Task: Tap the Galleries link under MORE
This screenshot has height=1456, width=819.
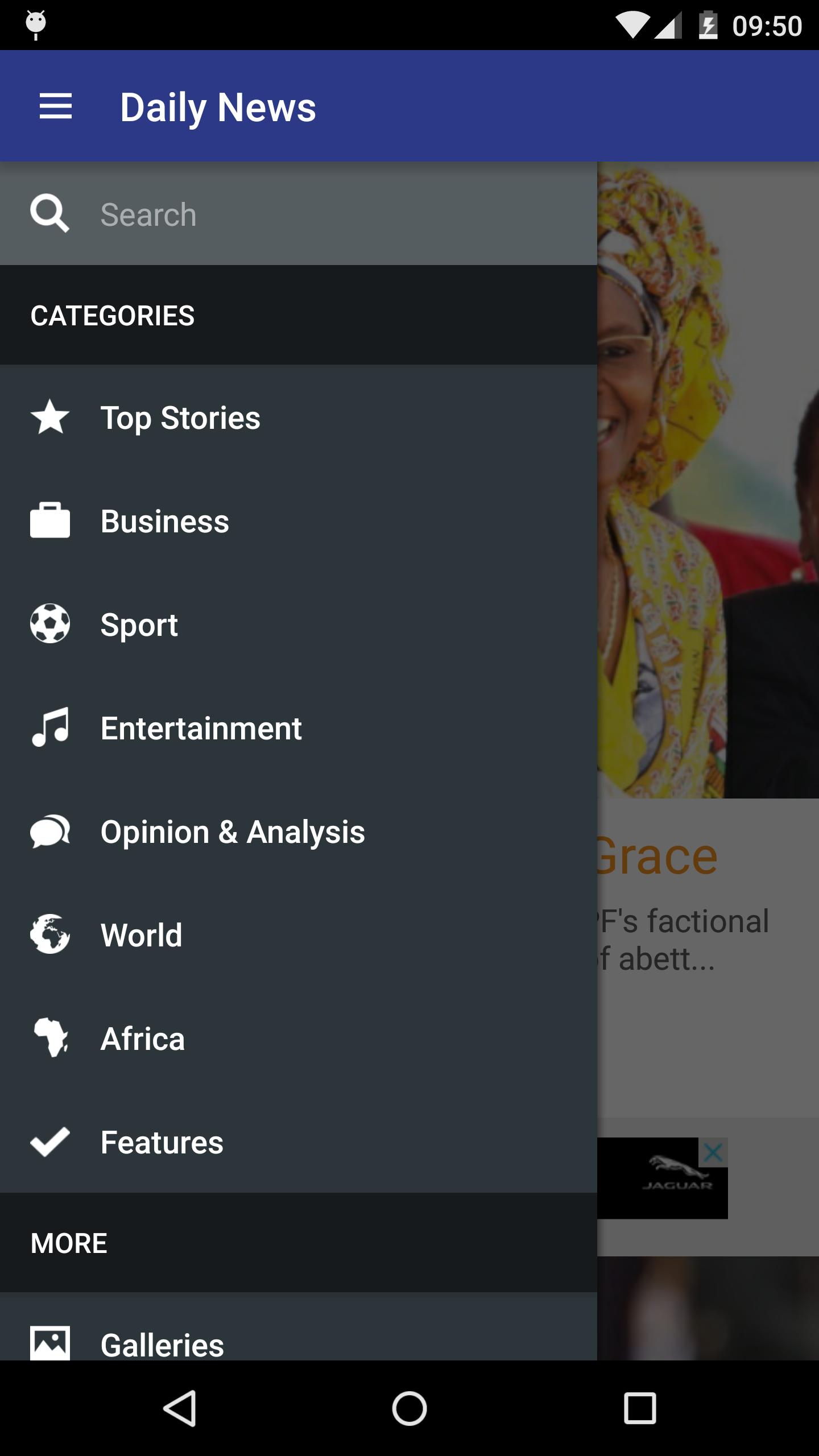Action: coord(162,1342)
